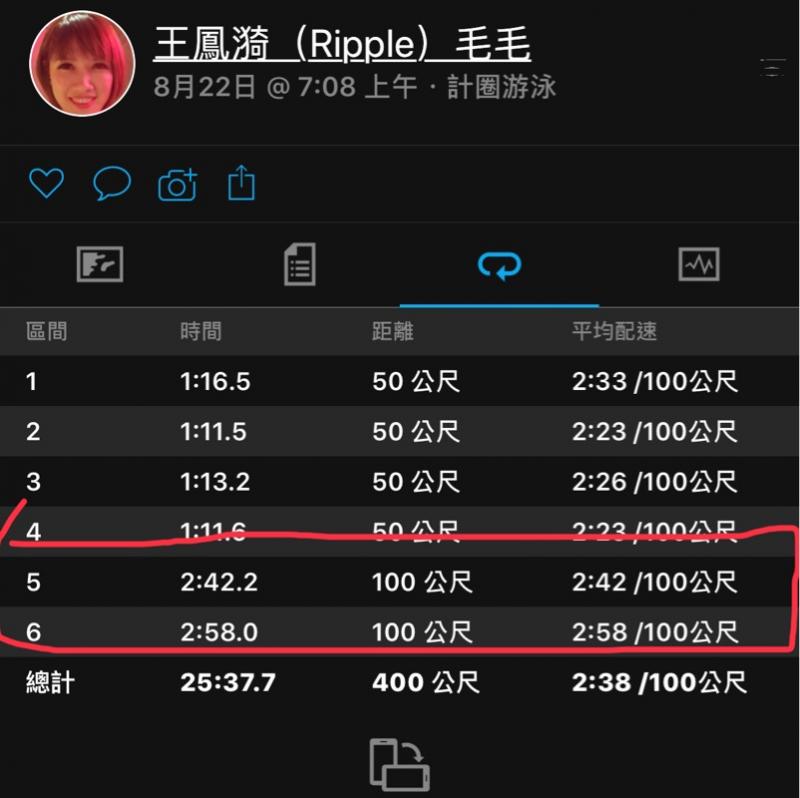800x798 pixels.
Task: Like this lap swimming activity
Action: coord(46,184)
